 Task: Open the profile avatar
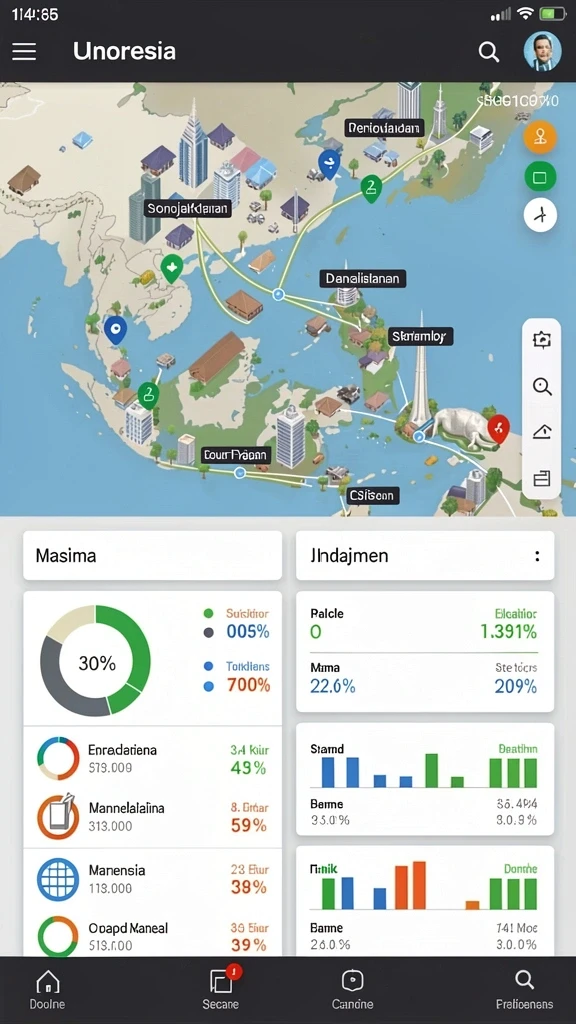pyautogui.click(x=542, y=51)
